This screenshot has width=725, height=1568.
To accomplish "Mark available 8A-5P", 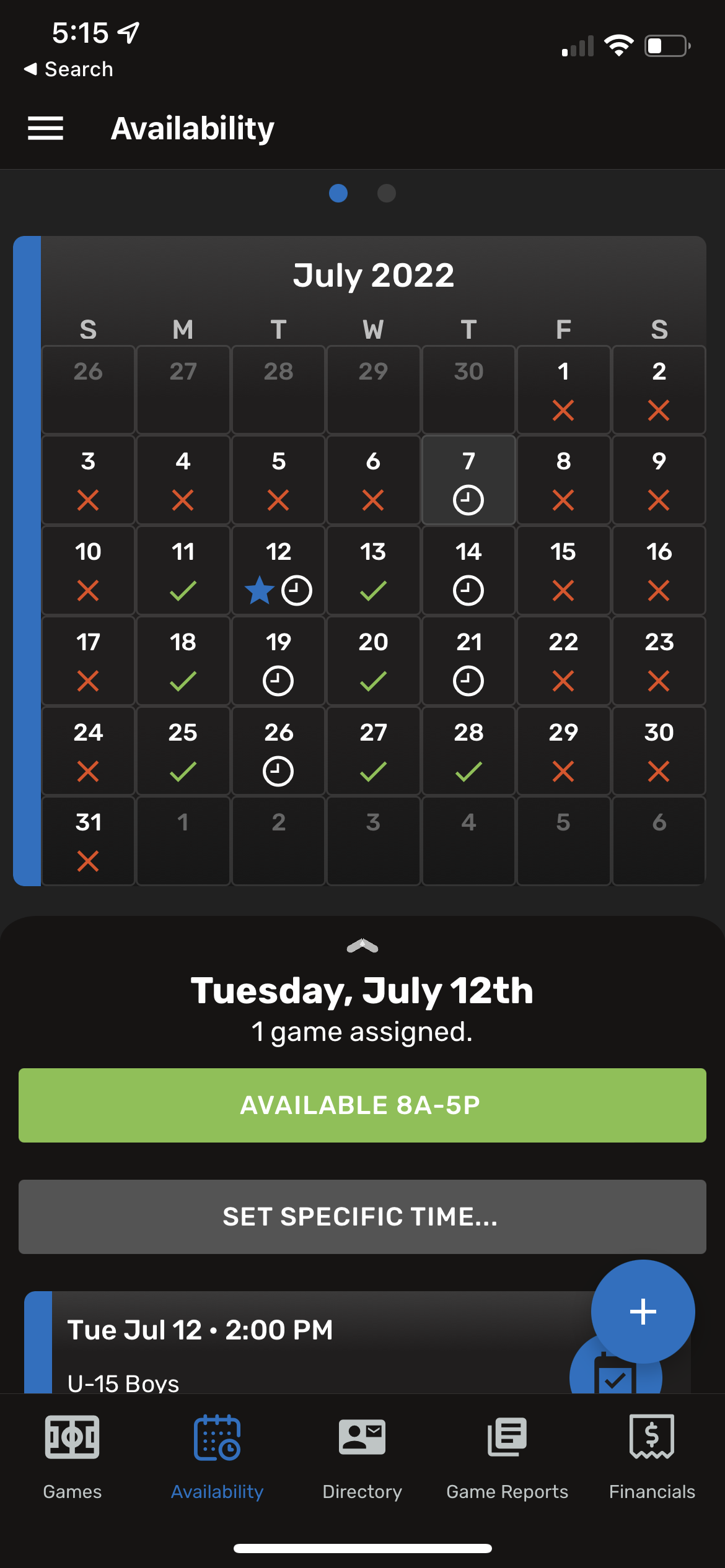I will click(x=362, y=1105).
